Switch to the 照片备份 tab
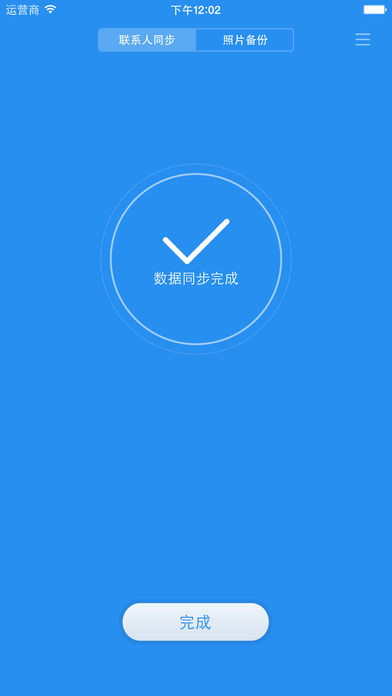This screenshot has width=392, height=696. coord(245,40)
